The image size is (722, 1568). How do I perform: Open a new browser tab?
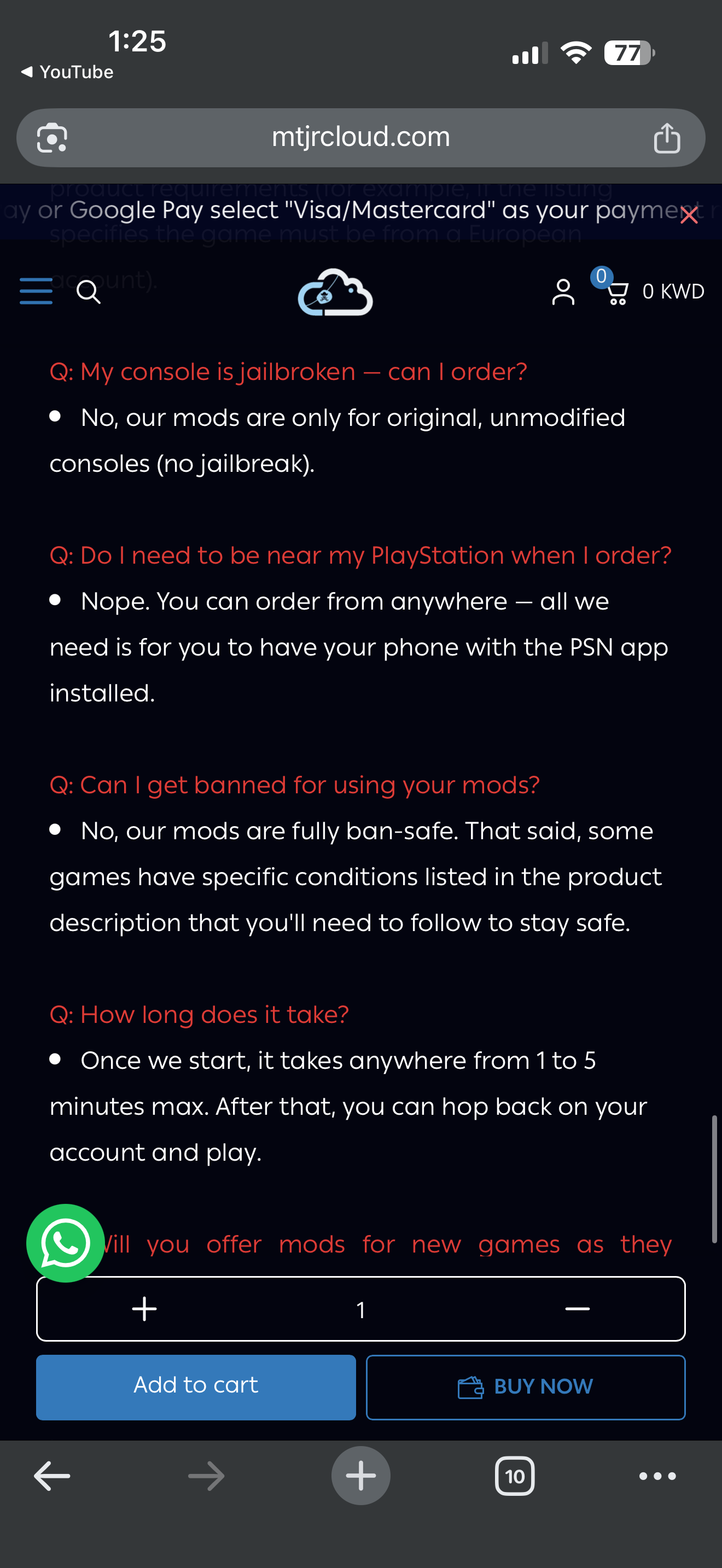pyautogui.click(x=361, y=1476)
